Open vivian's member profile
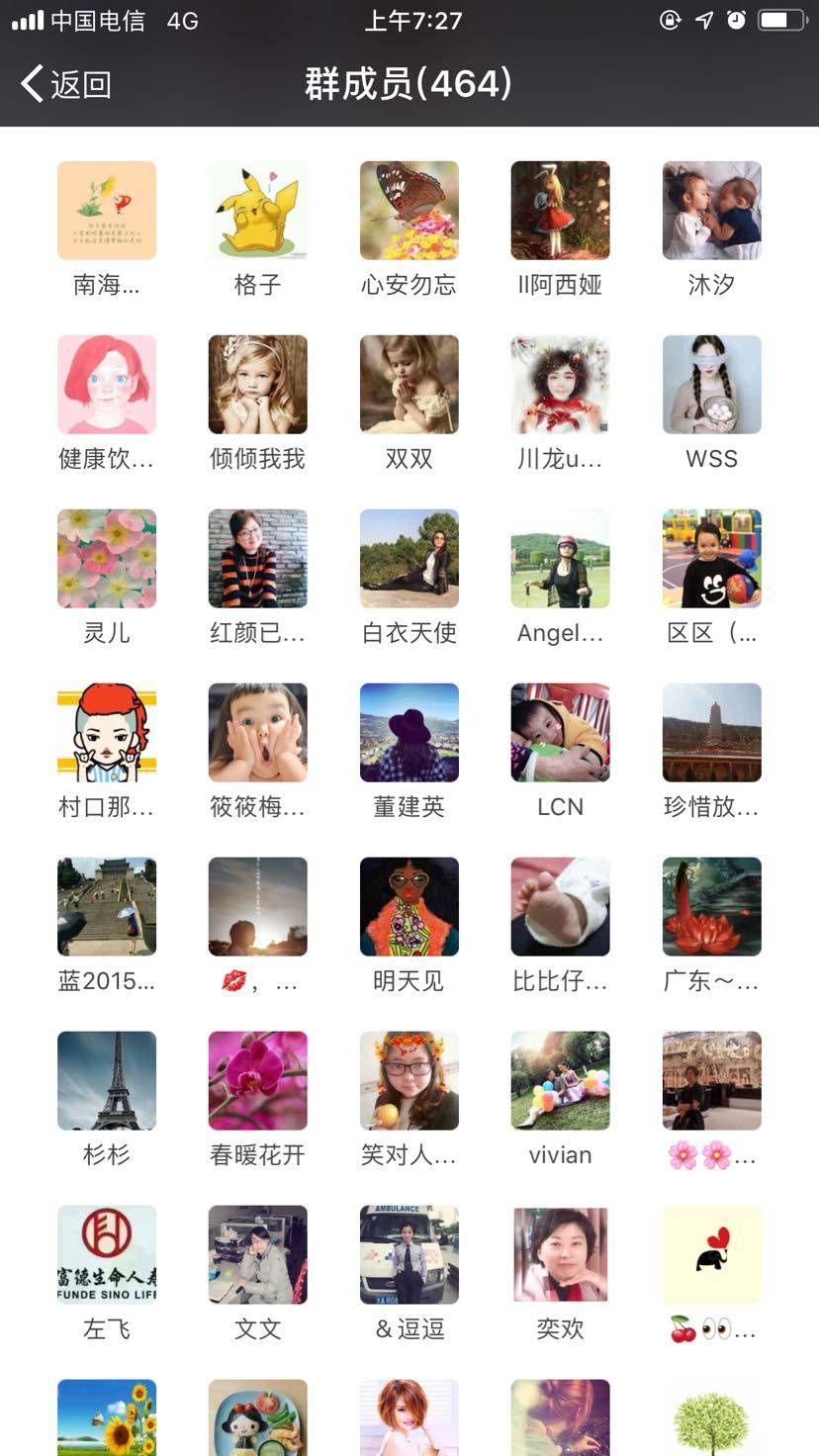 (560, 1081)
